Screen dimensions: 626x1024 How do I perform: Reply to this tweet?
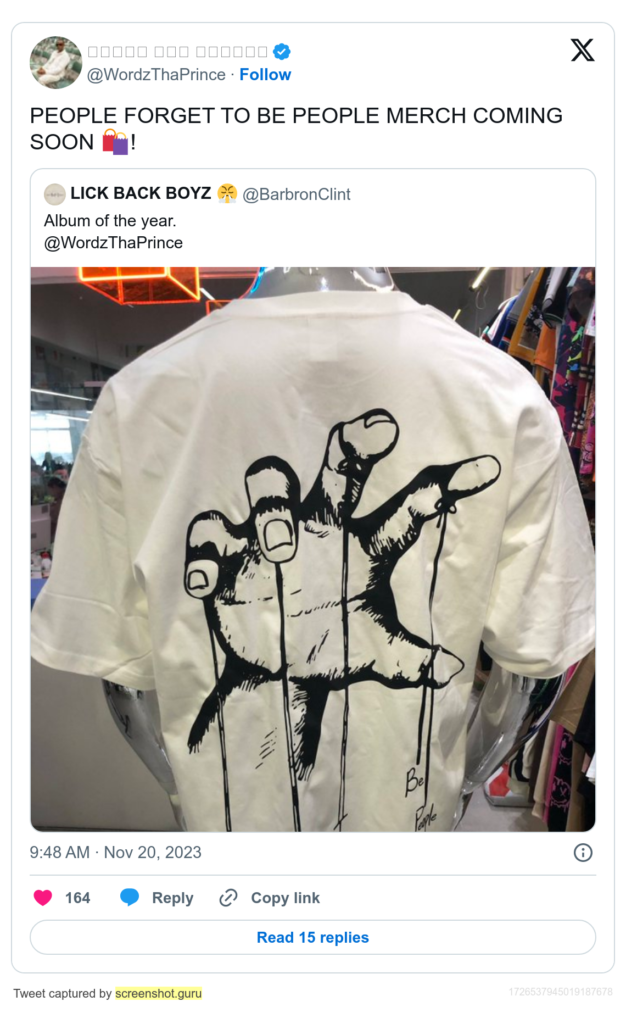pyautogui.click(x=157, y=898)
